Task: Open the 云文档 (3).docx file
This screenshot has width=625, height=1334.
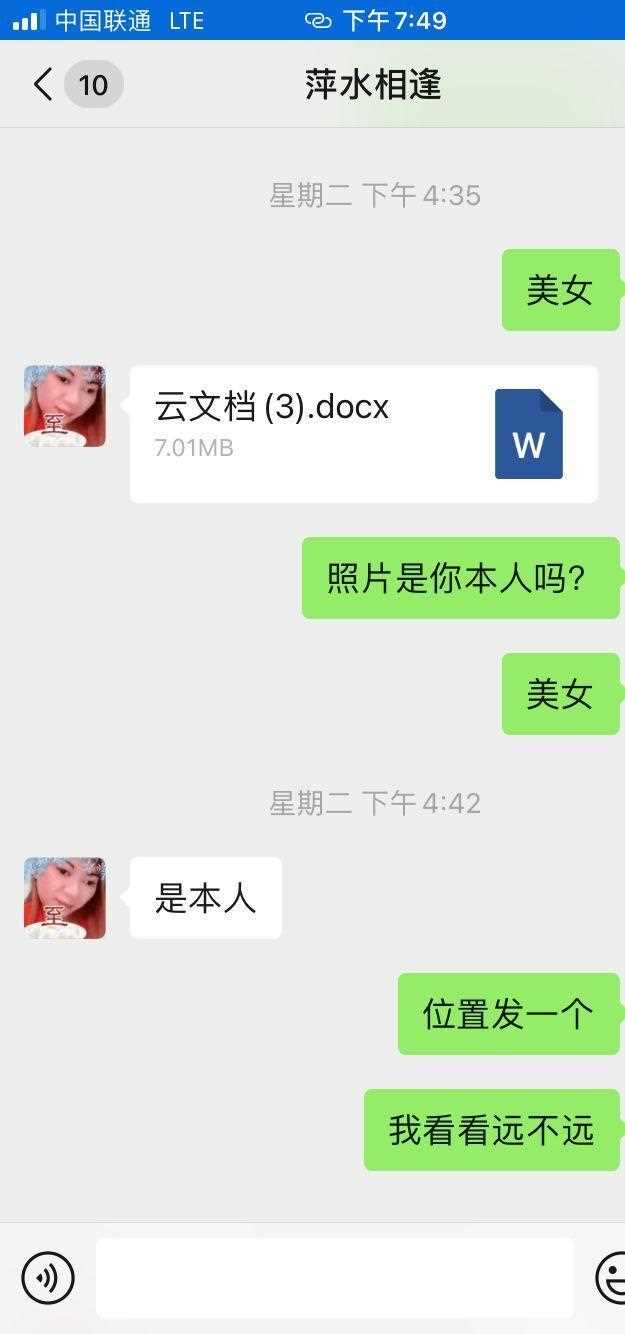Action: coord(363,433)
